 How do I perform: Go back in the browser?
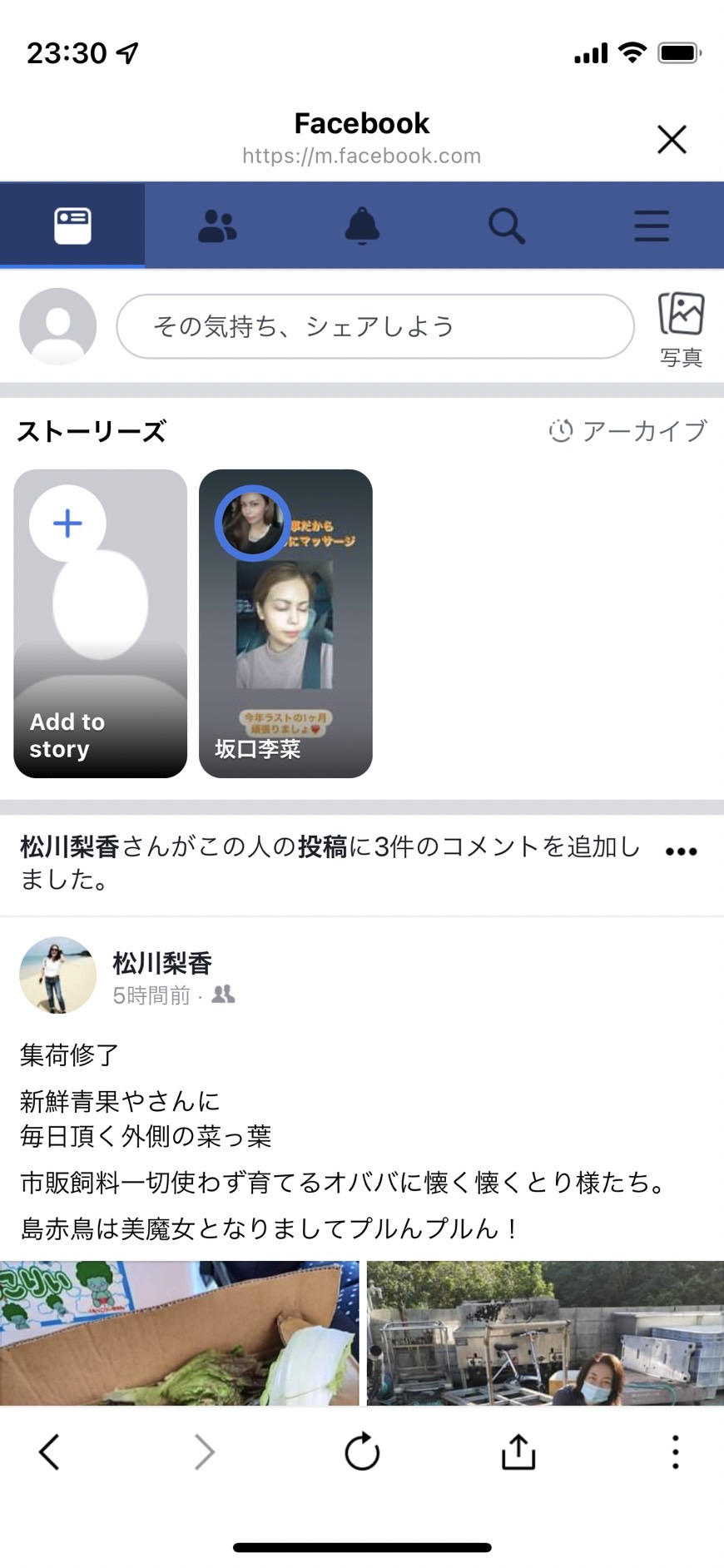(49, 1452)
